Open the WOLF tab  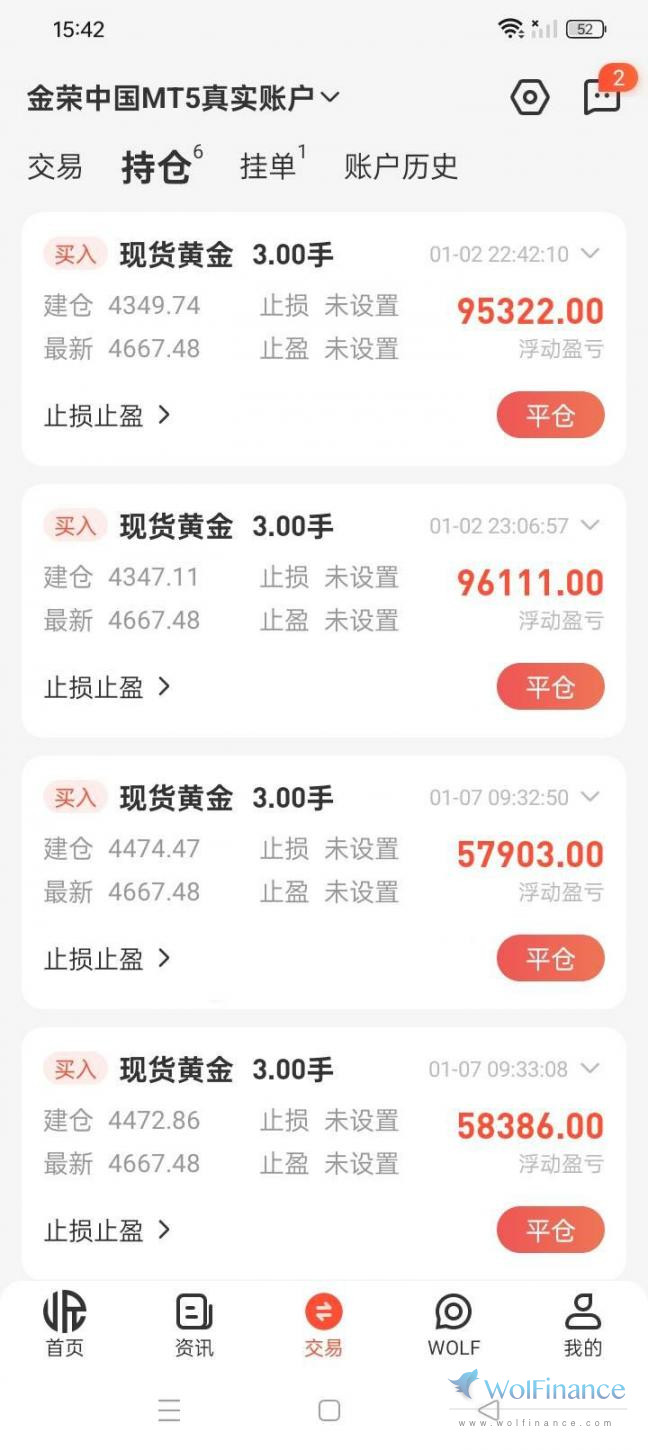(453, 1324)
